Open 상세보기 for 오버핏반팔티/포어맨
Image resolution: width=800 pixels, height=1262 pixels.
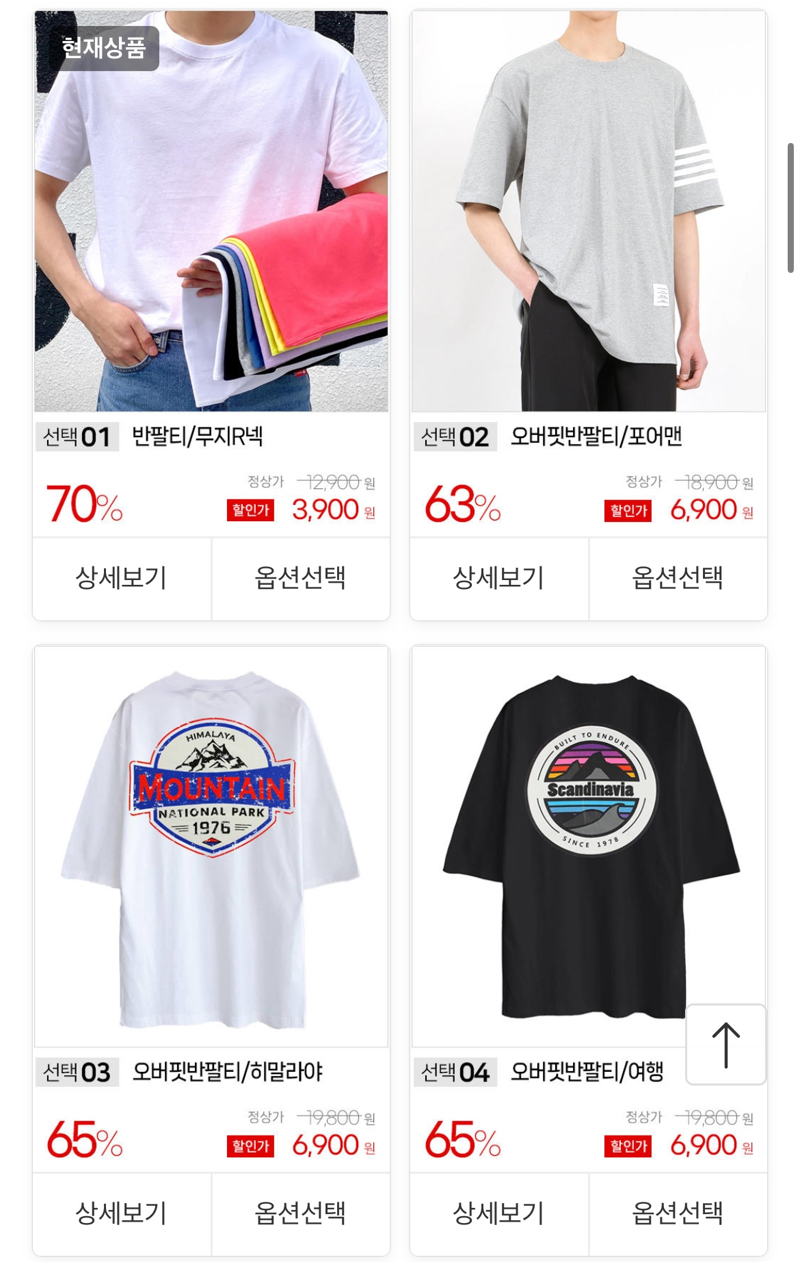click(x=499, y=578)
